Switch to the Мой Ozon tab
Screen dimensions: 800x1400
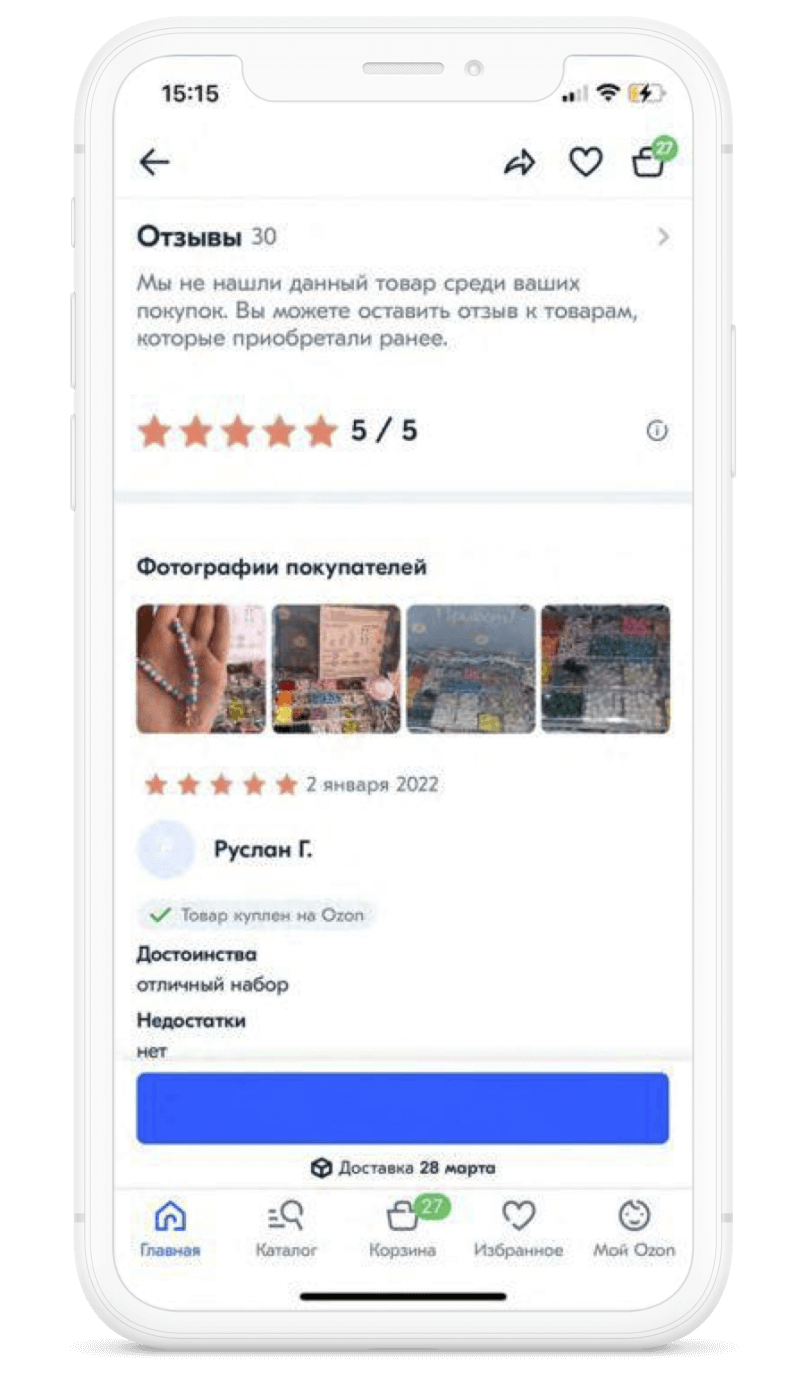click(634, 1229)
